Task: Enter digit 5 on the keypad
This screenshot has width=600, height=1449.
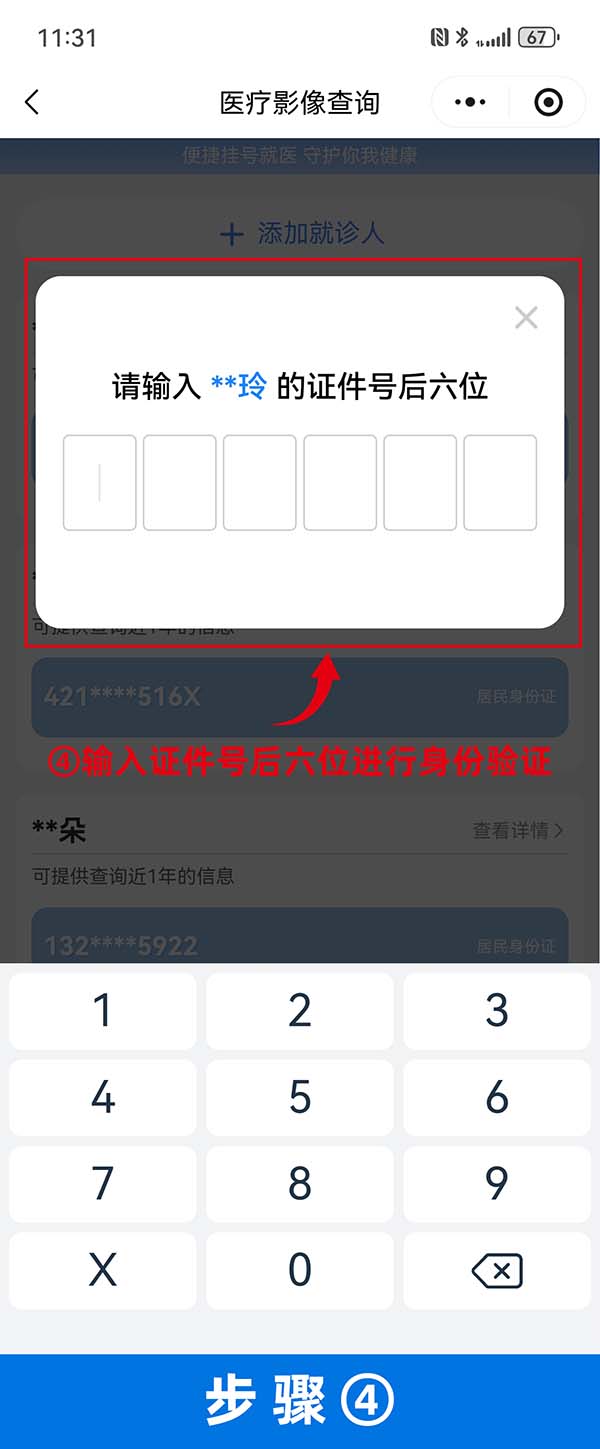Action: [300, 1098]
